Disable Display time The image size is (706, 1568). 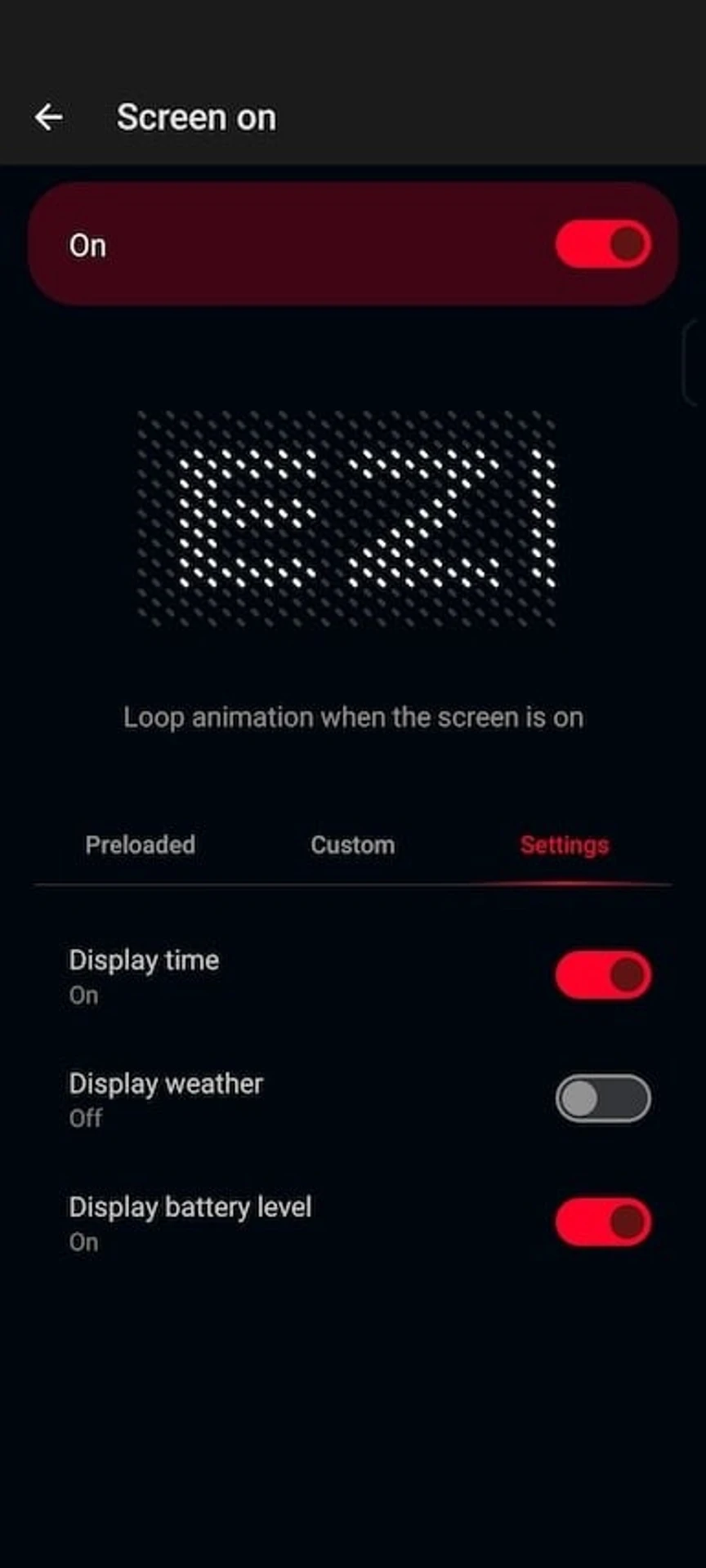click(603, 974)
